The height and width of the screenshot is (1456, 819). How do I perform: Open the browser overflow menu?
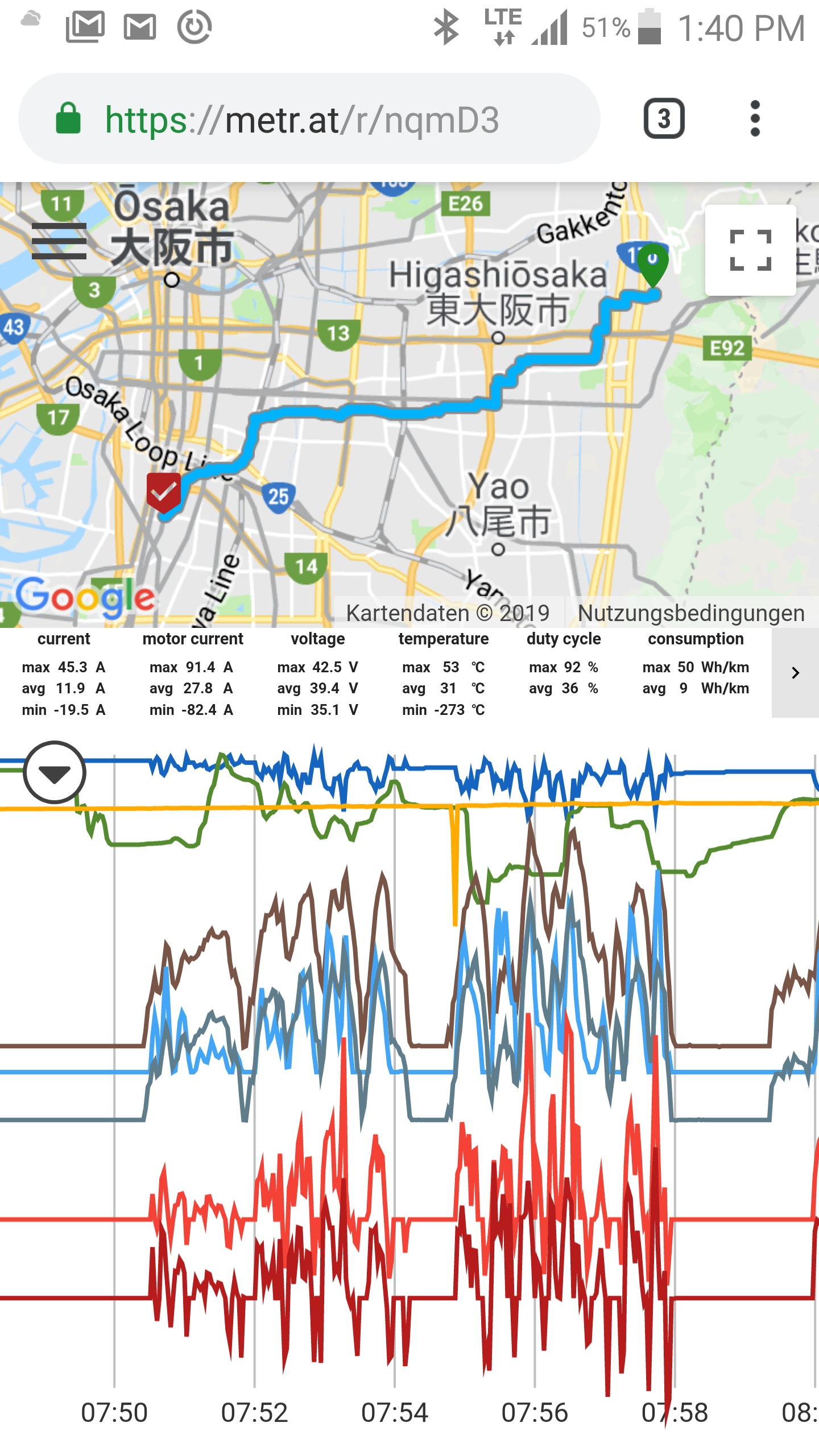pos(755,119)
